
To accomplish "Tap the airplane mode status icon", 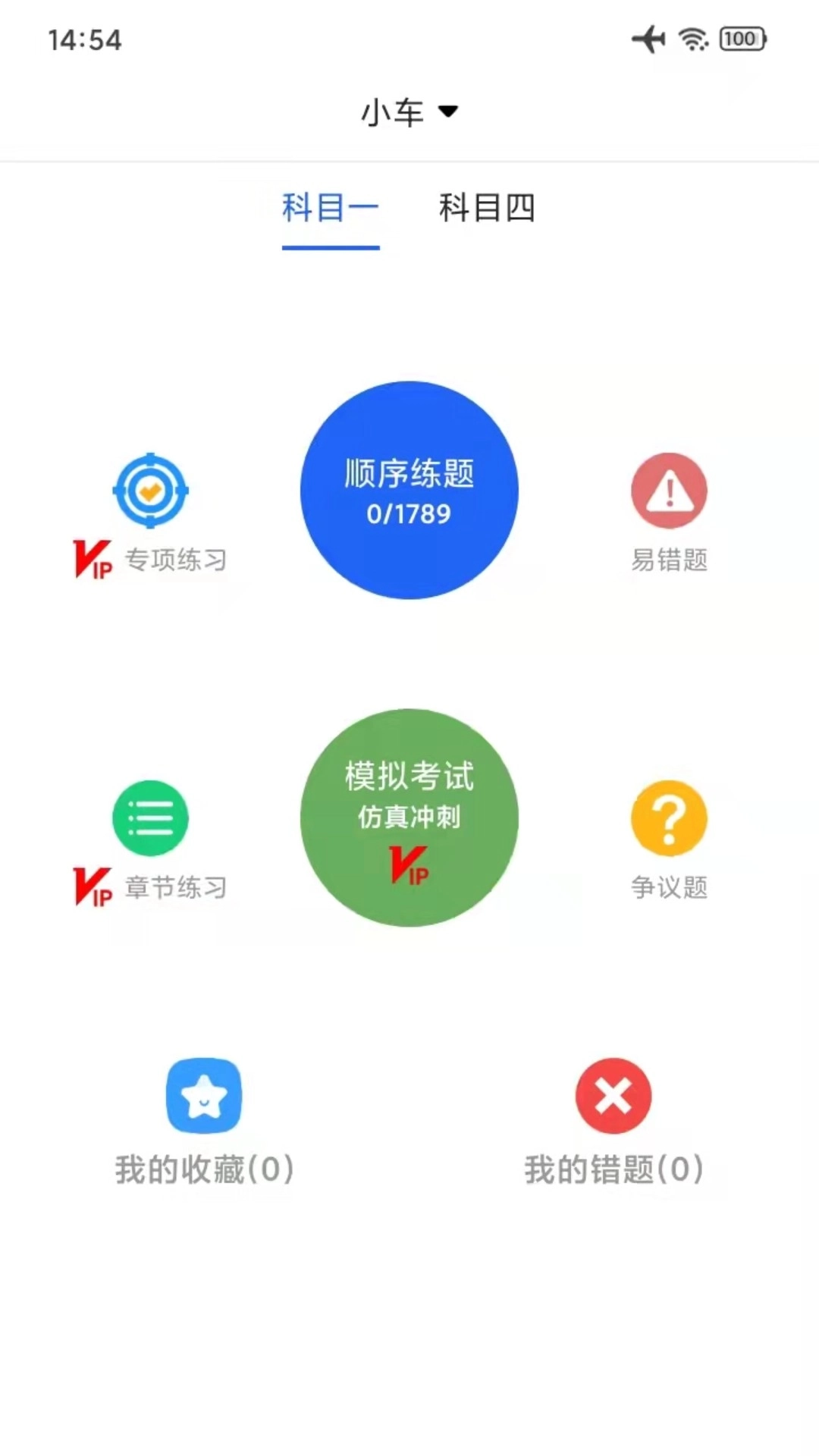I will (648, 39).
